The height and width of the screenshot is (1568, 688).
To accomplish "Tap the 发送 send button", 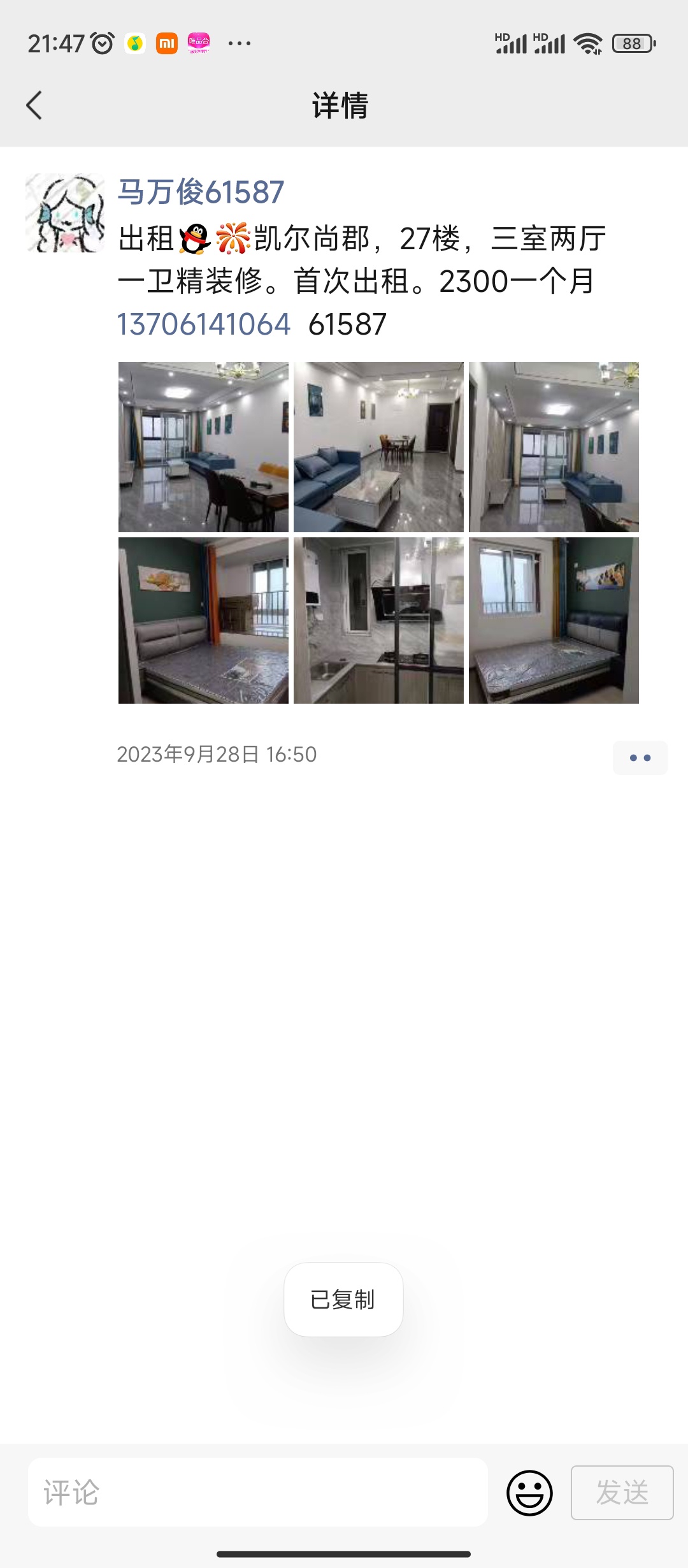I will [x=622, y=1493].
